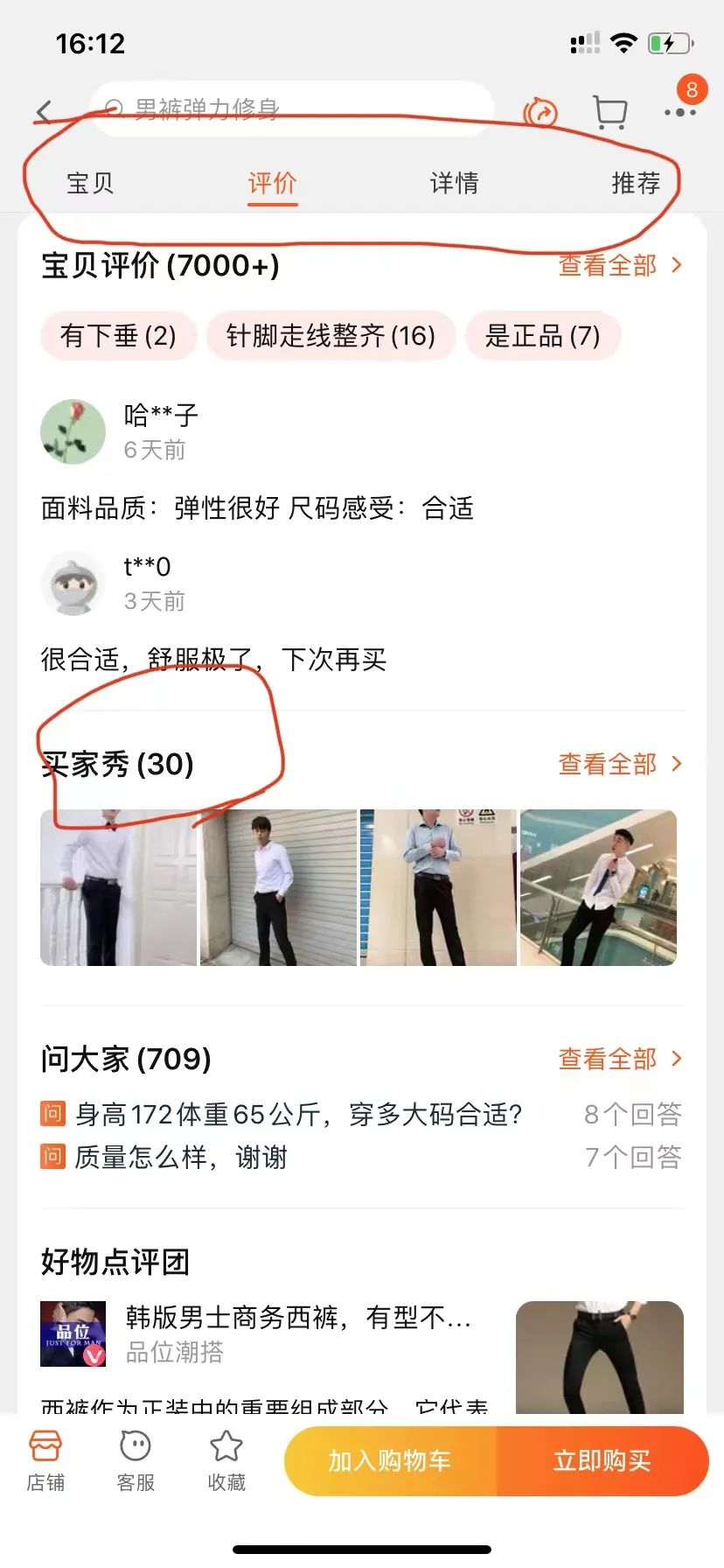View all 买家秀 photos
The width and height of the screenshot is (724, 1568).
click(618, 764)
